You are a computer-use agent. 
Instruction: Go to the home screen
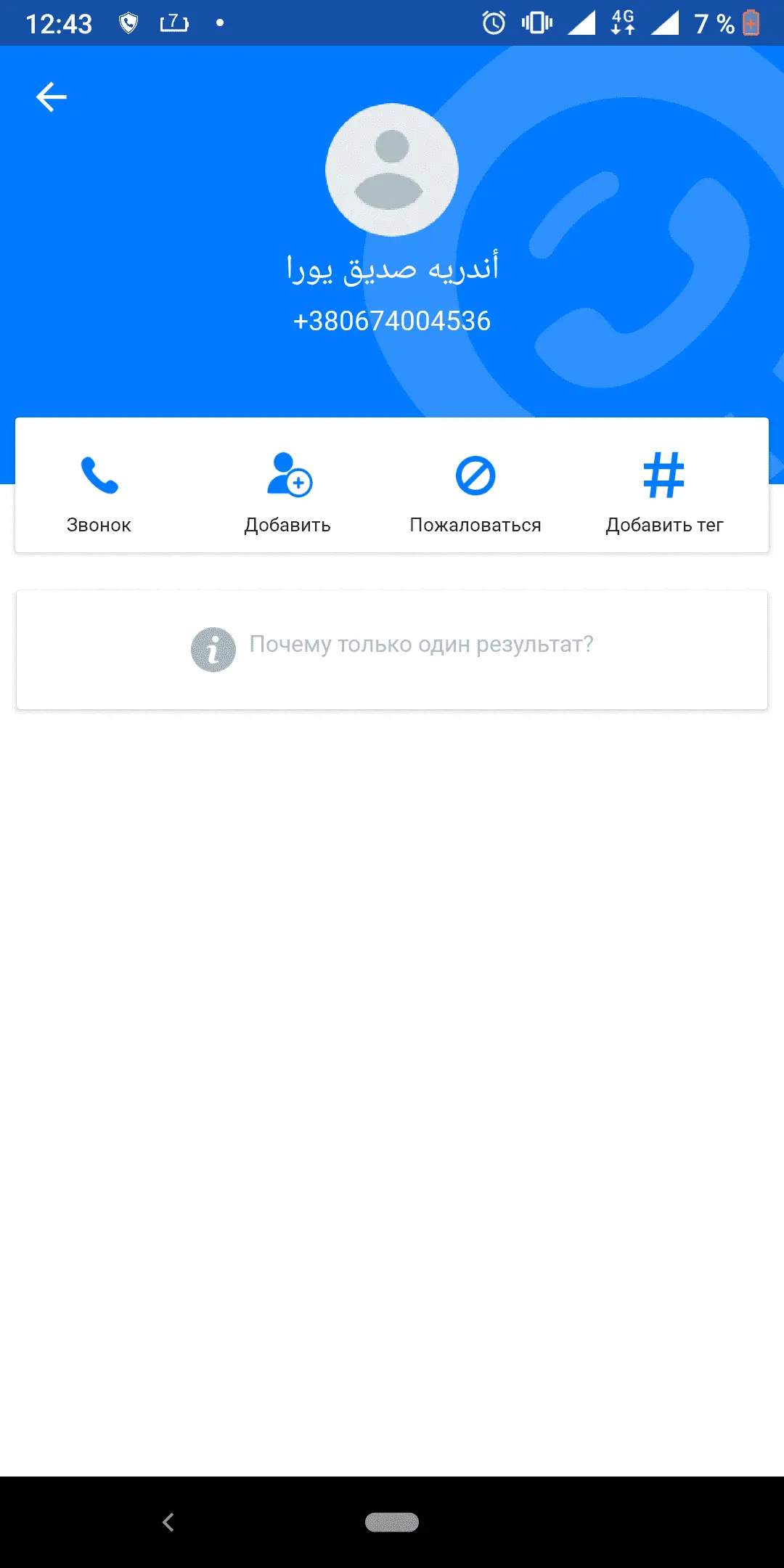click(392, 1522)
